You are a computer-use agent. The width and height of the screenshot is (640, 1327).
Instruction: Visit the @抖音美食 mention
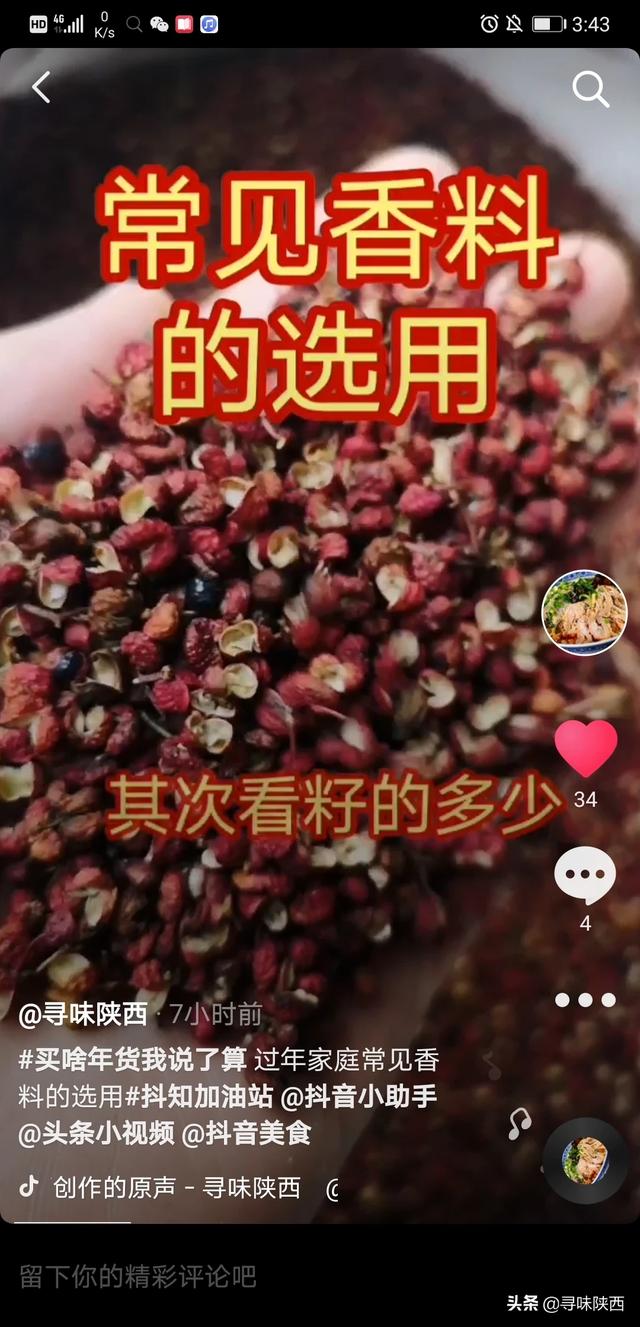(x=246, y=1133)
